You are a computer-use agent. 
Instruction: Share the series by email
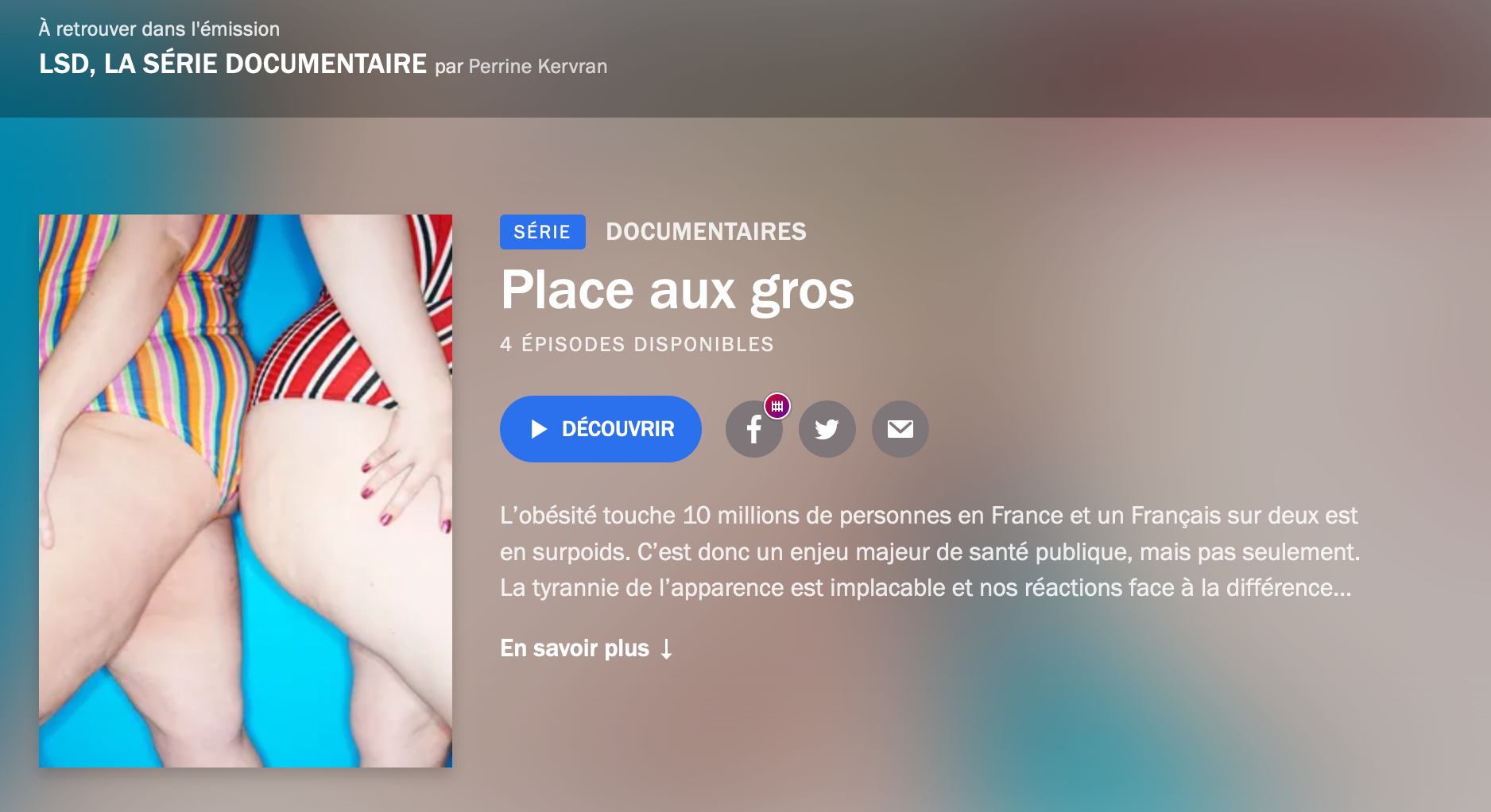point(900,429)
